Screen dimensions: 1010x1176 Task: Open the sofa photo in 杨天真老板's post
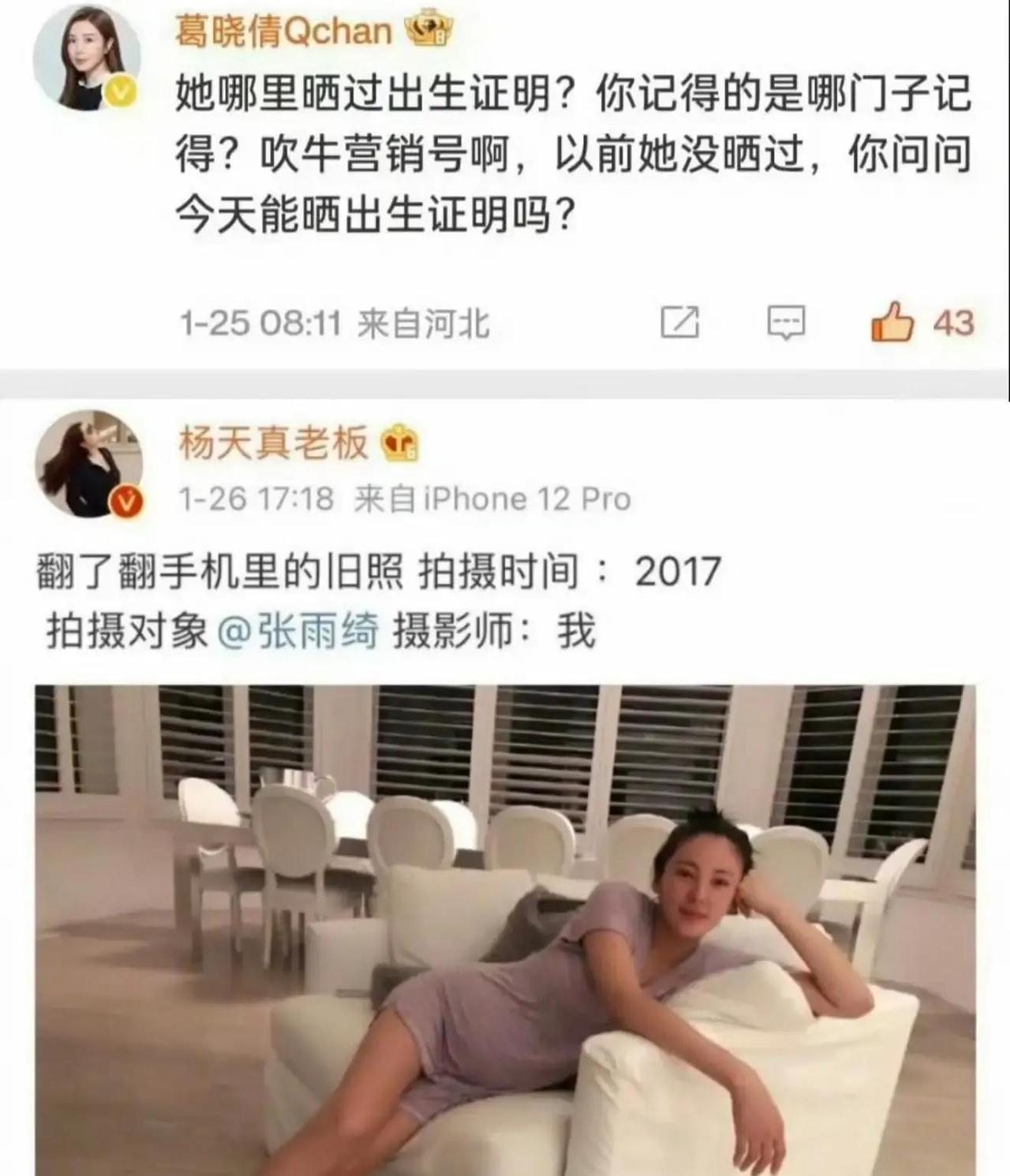(x=505, y=931)
